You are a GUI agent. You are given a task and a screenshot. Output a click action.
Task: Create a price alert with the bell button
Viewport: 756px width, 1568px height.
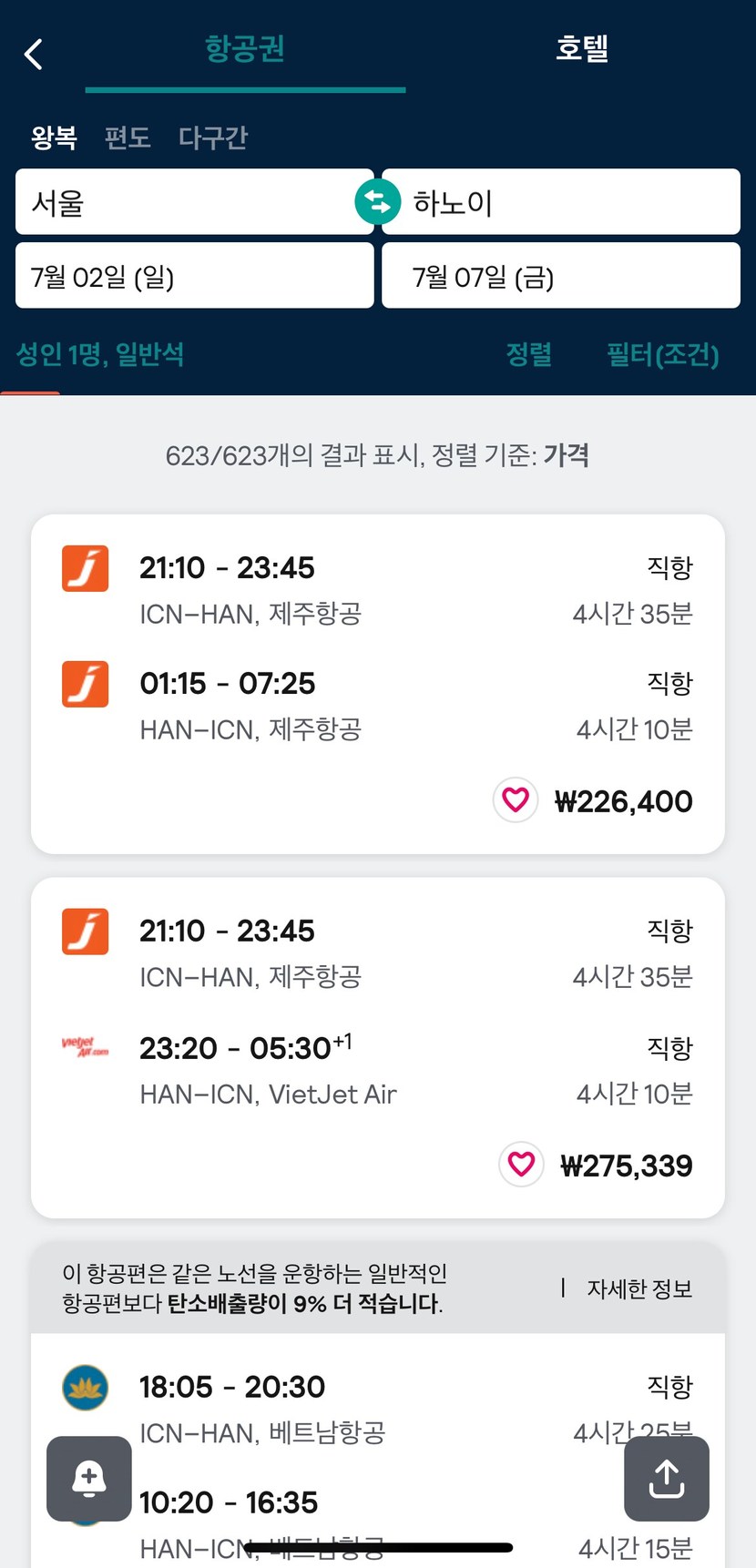click(x=89, y=1479)
